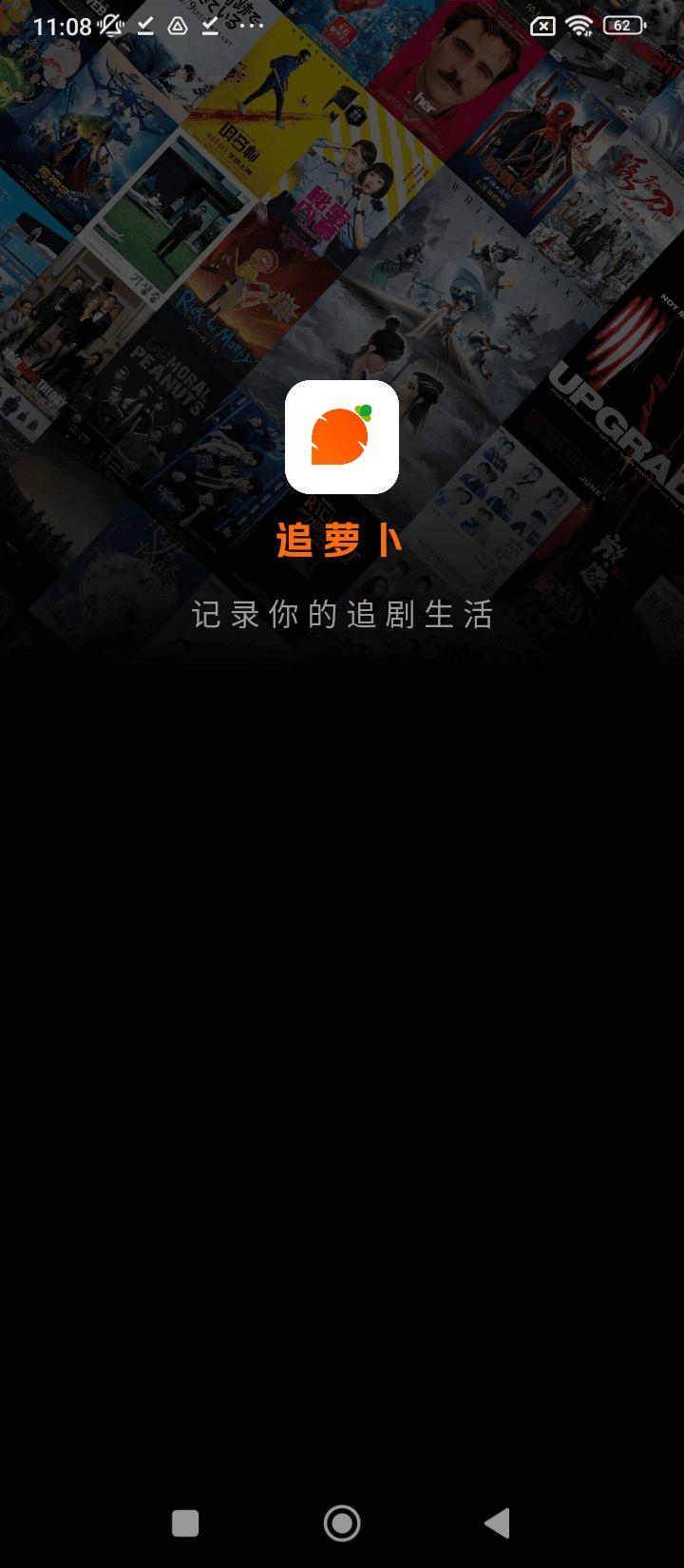This screenshot has width=684, height=1568.
Task: Tap the battery level indicator showing 62
Action: coord(624,25)
